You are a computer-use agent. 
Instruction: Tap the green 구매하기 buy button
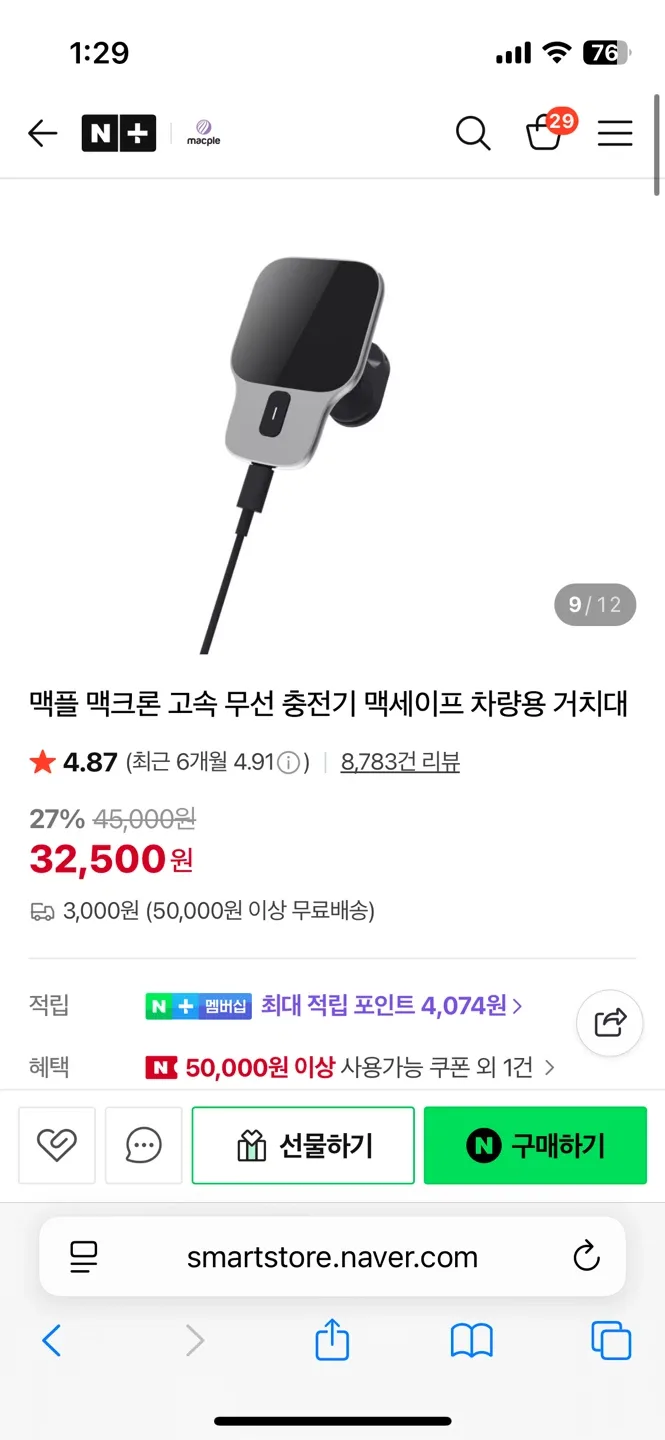(535, 1145)
